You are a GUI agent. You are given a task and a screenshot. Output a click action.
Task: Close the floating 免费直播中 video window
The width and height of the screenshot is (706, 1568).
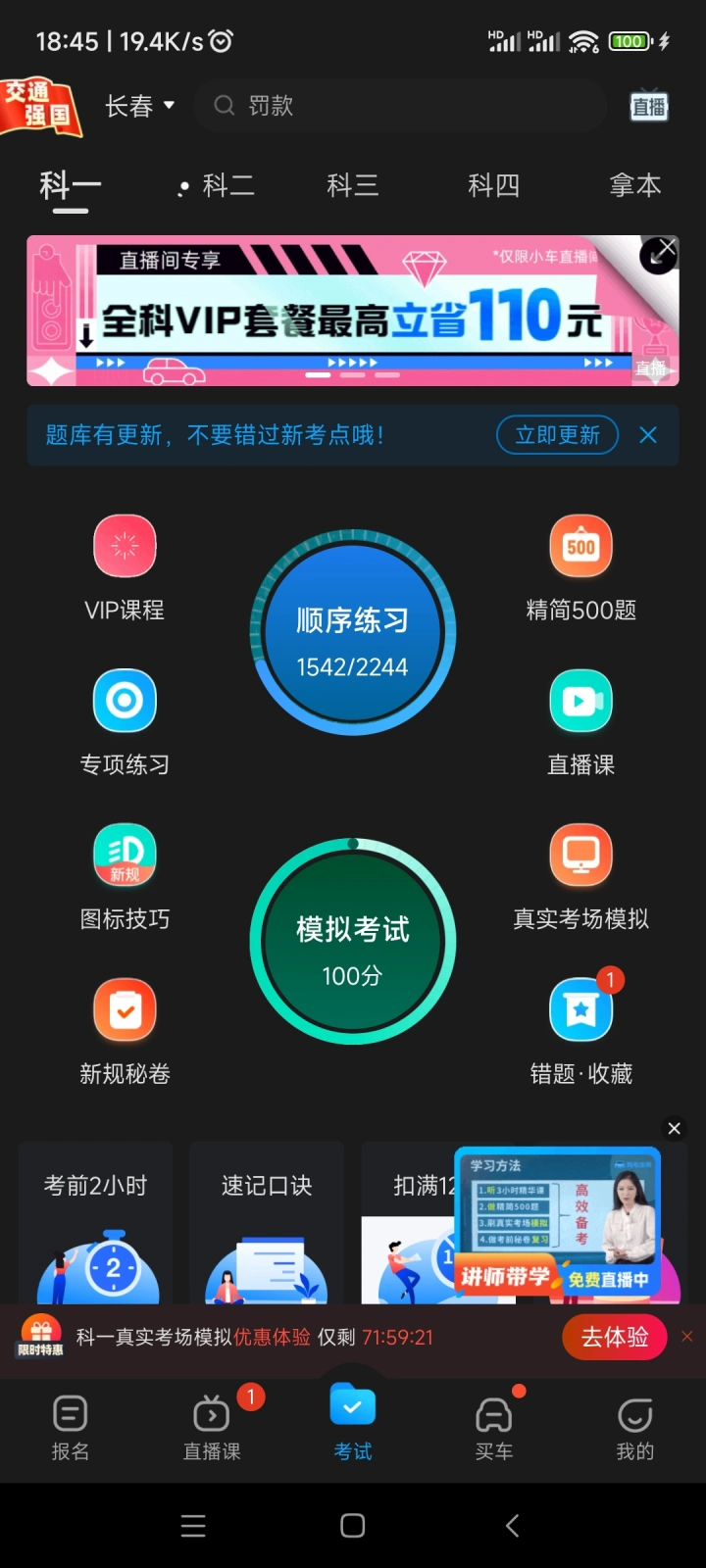pos(674,1129)
